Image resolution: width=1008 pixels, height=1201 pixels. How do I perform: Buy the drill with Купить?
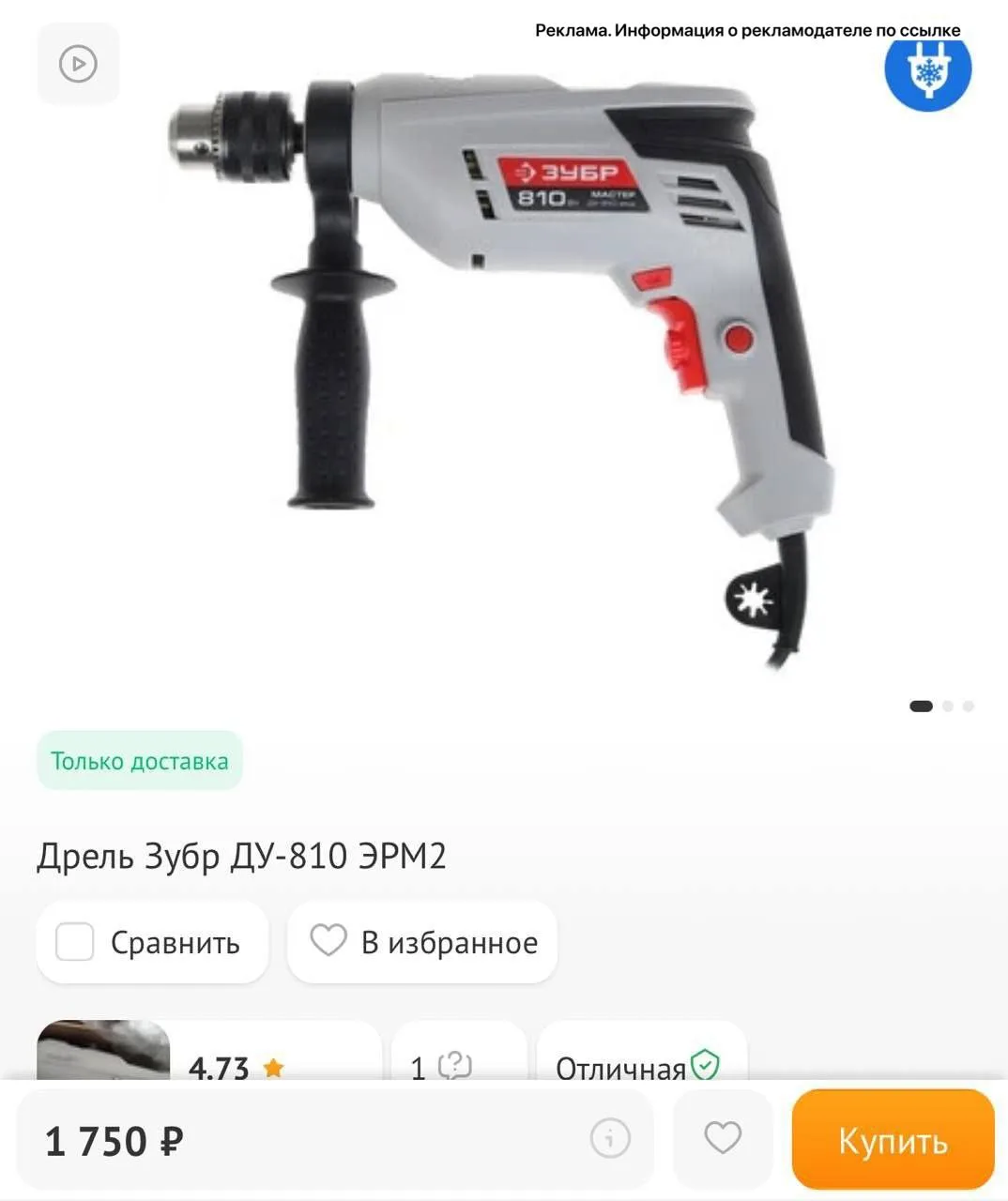[x=893, y=1140]
